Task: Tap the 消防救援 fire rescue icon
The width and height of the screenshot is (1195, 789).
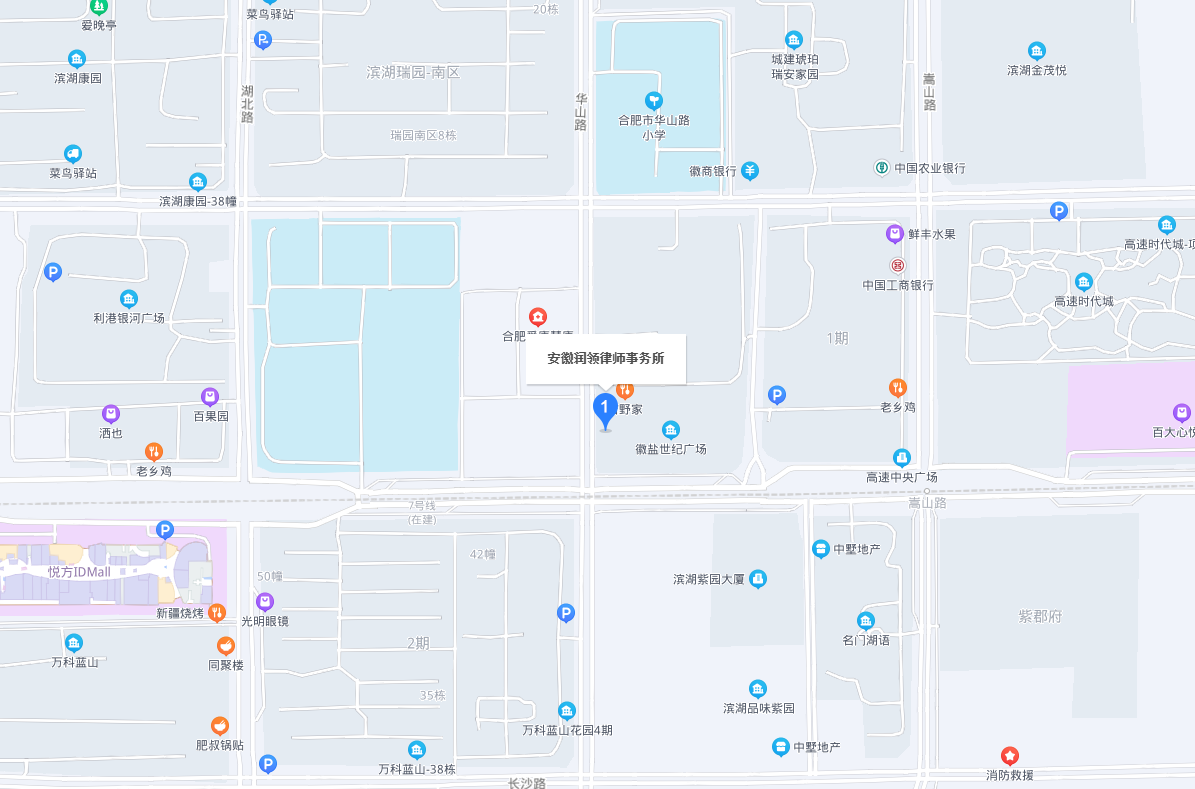Action: point(1010,756)
